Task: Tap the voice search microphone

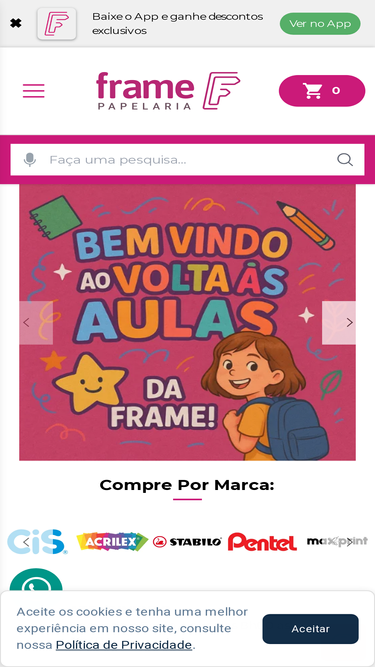Action: 29,160
